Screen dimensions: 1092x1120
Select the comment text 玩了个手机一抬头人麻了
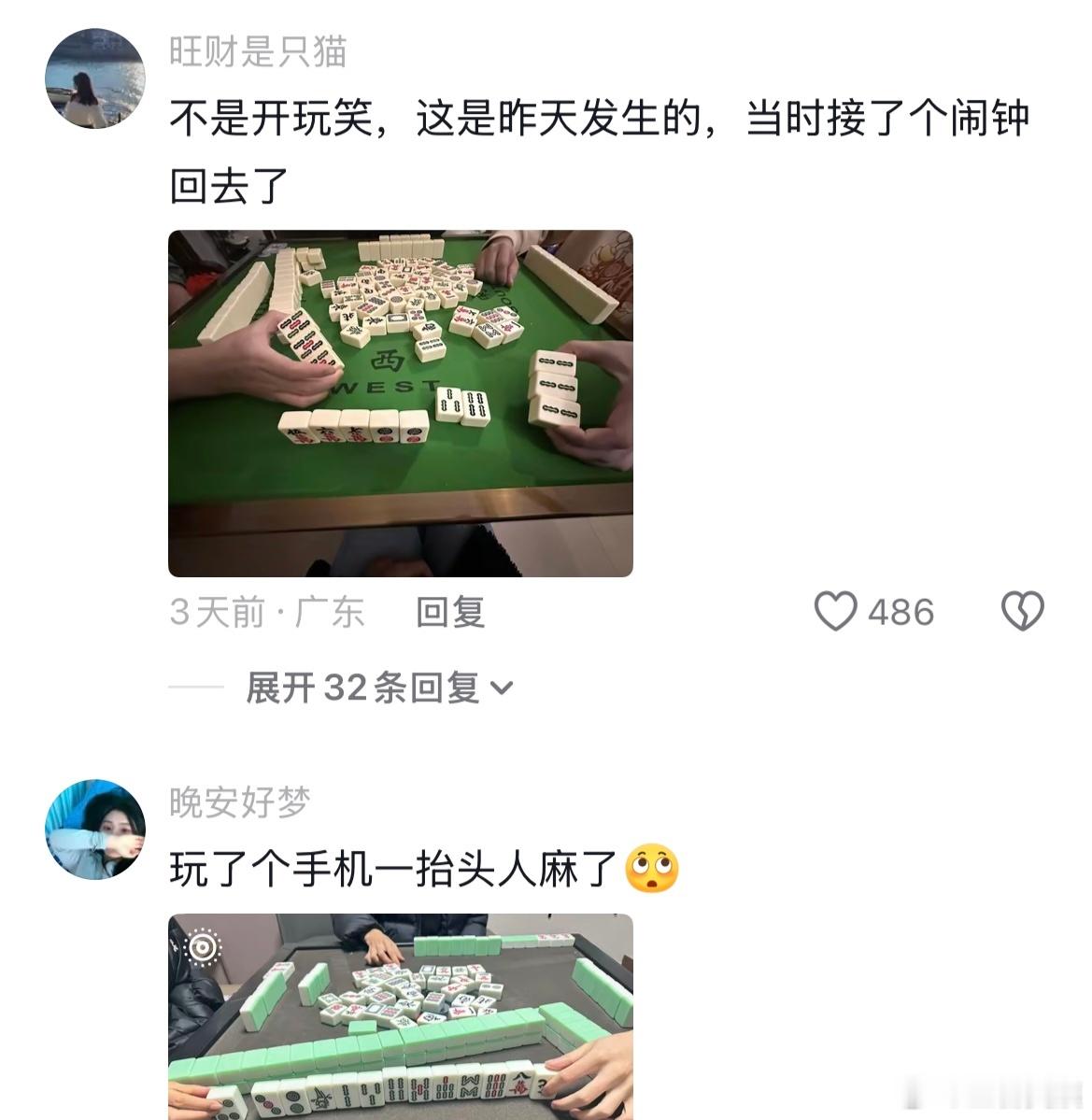[392, 867]
